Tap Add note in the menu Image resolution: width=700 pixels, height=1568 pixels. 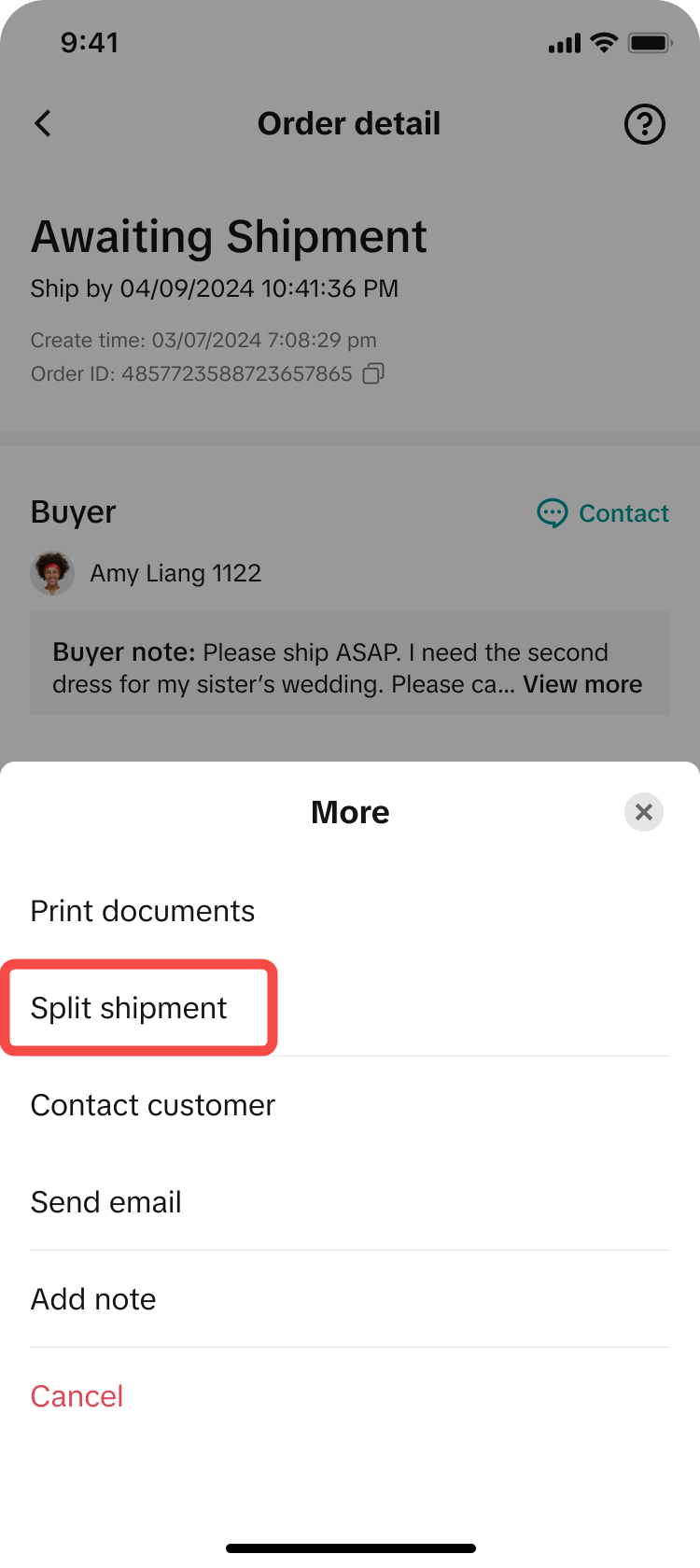pos(93,1299)
